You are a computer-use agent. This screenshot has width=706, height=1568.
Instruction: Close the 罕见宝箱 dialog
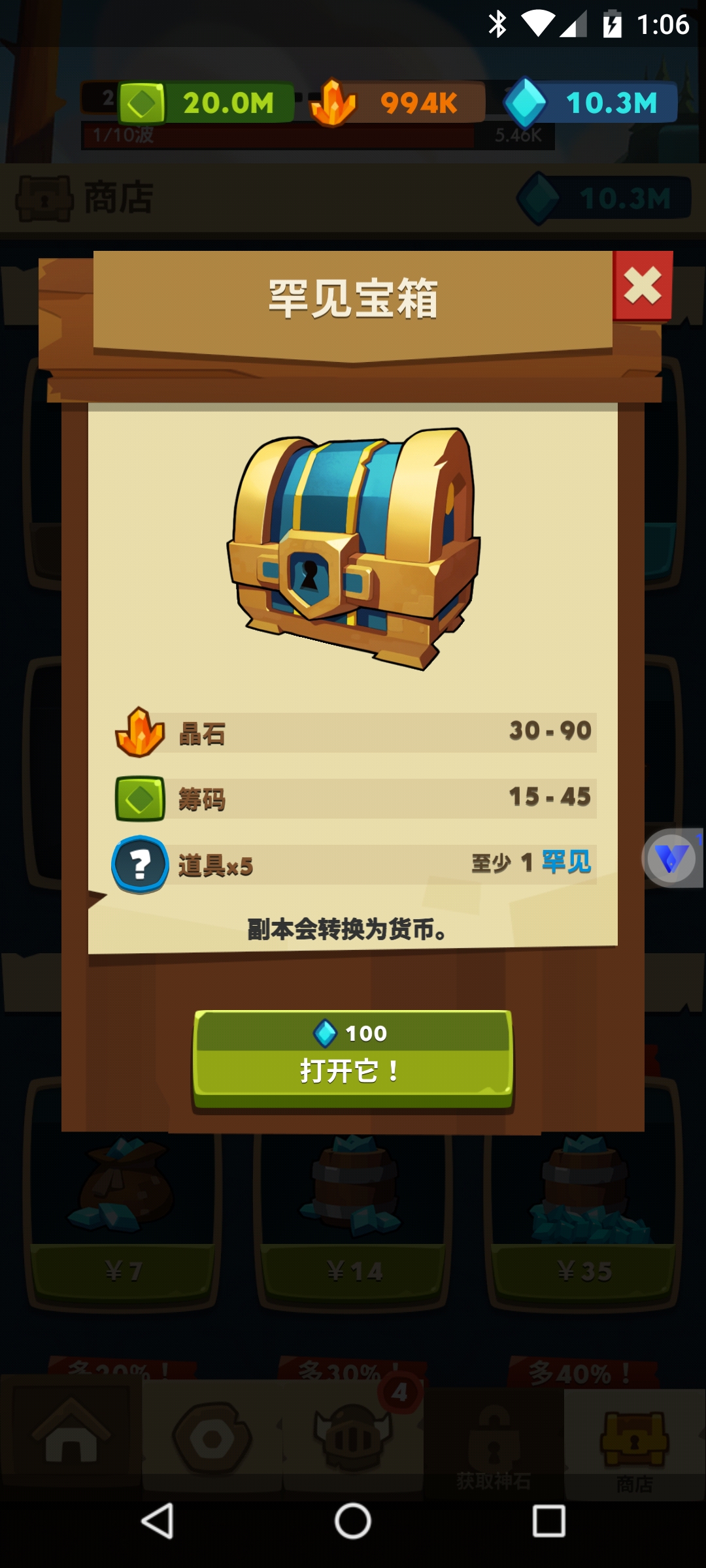pos(643,286)
